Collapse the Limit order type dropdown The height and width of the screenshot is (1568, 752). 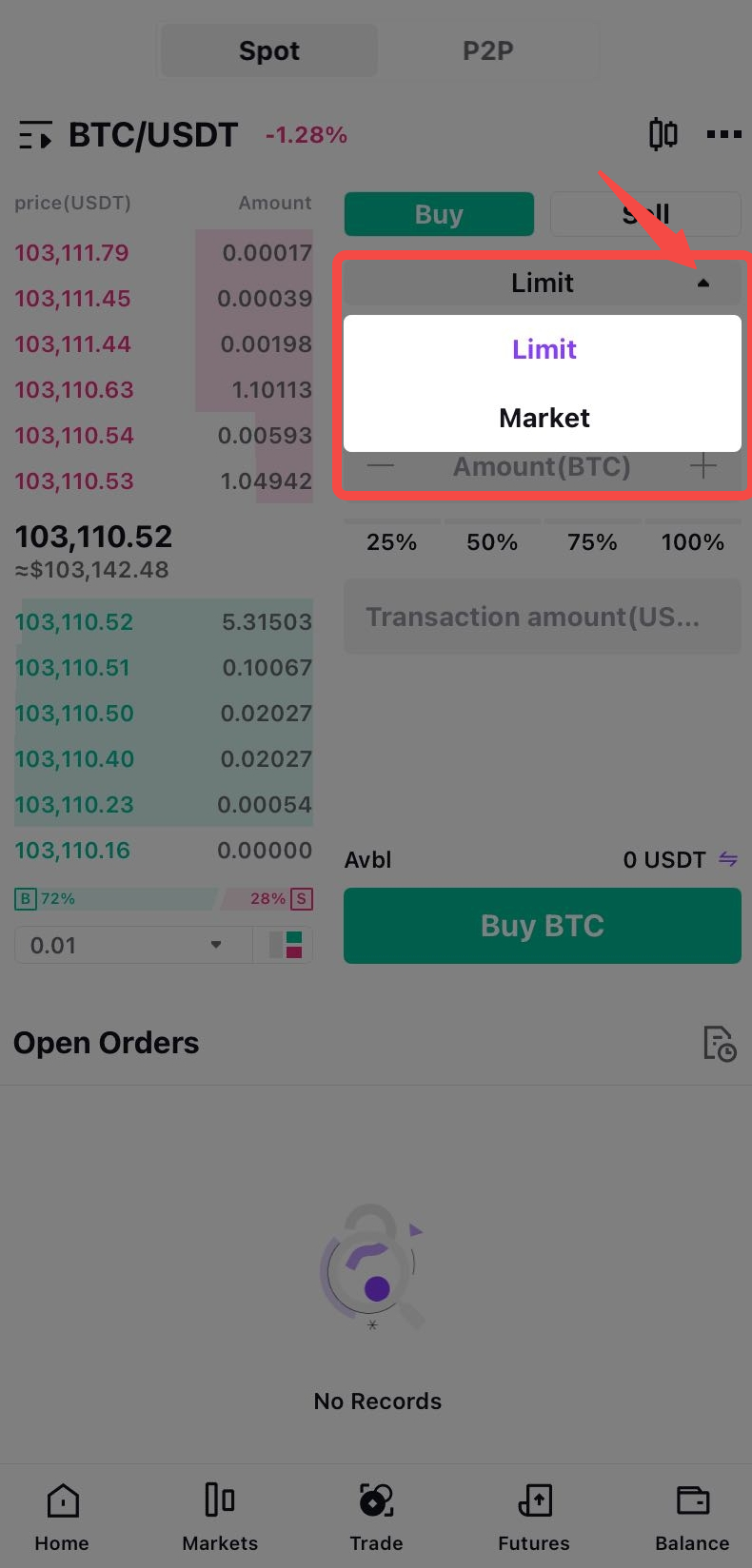(542, 283)
